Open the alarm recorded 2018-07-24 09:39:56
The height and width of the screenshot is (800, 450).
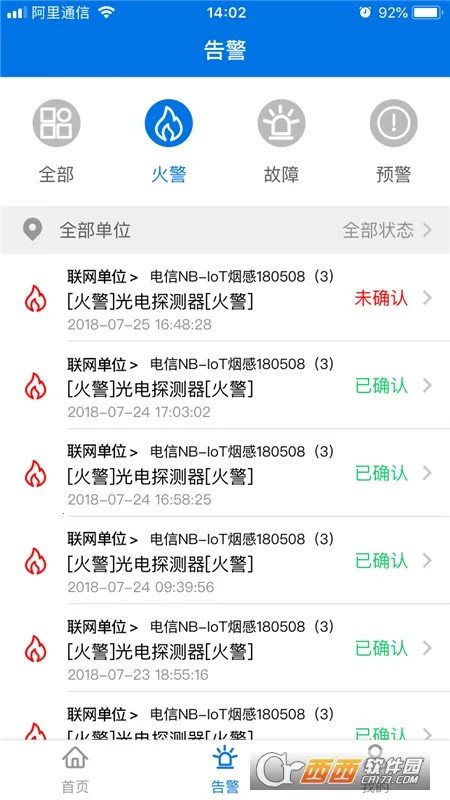[x=225, y=561]
